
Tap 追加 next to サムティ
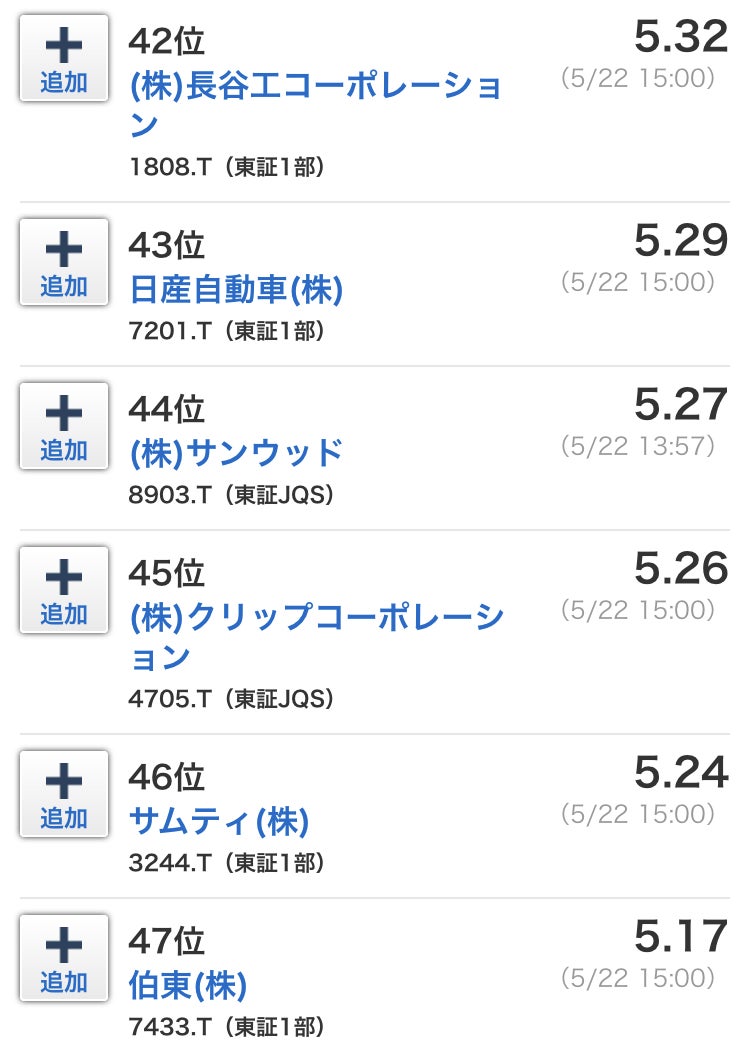click(64, 794)
